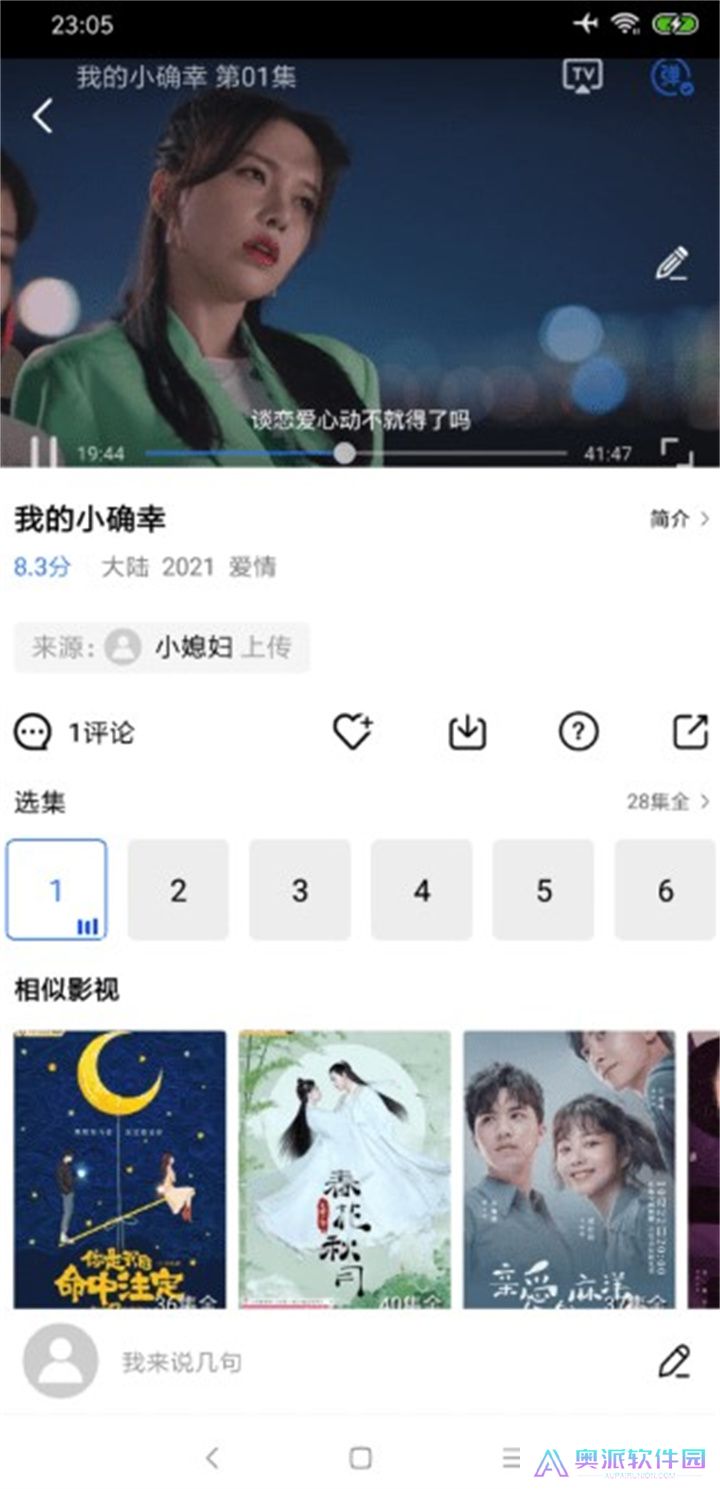The width and height of the screenshot is (720, 1489).
Task: Tap the back arrow to exit the player
Action: tap(42, 117)
